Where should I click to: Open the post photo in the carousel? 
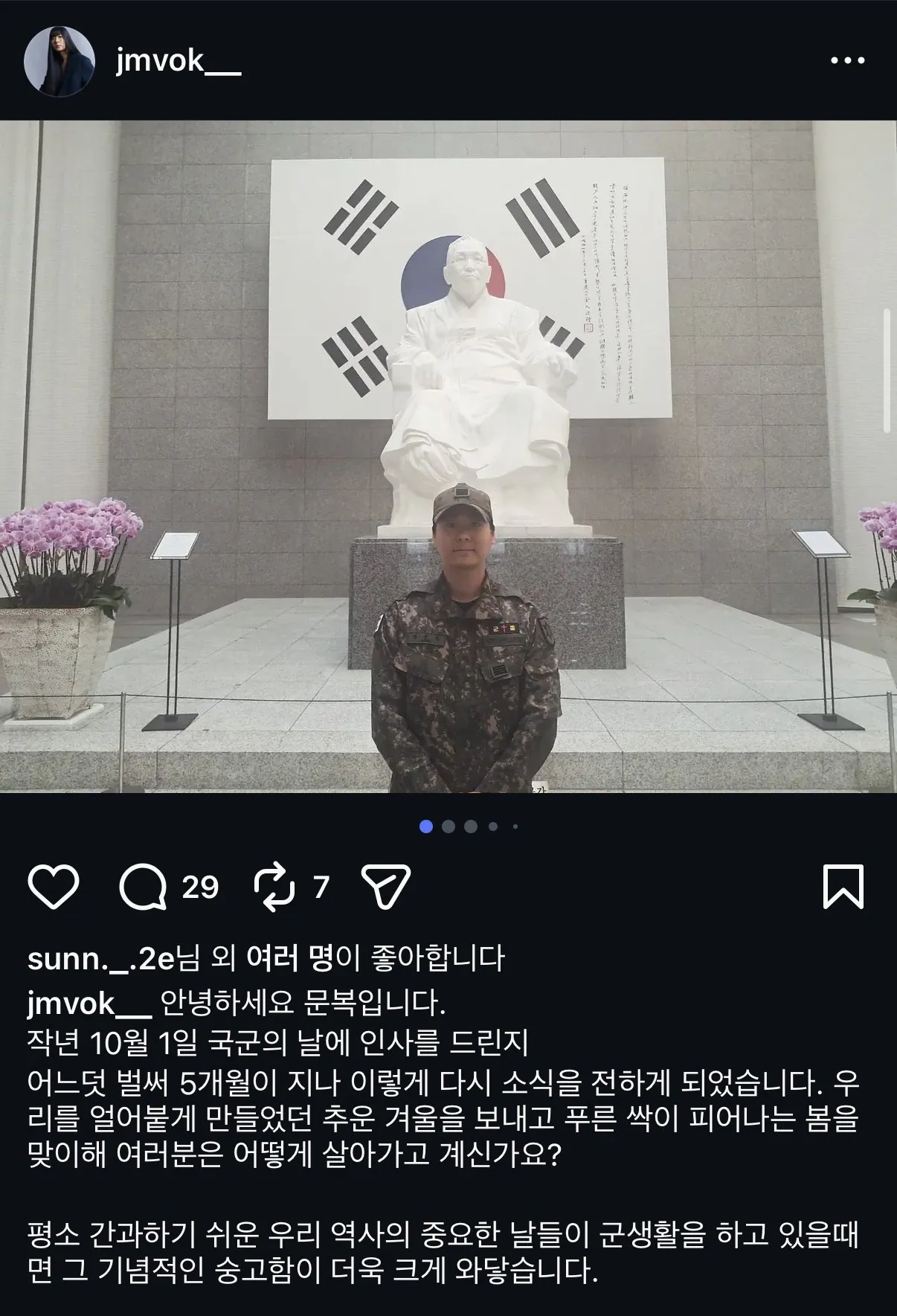pos(448,456)
